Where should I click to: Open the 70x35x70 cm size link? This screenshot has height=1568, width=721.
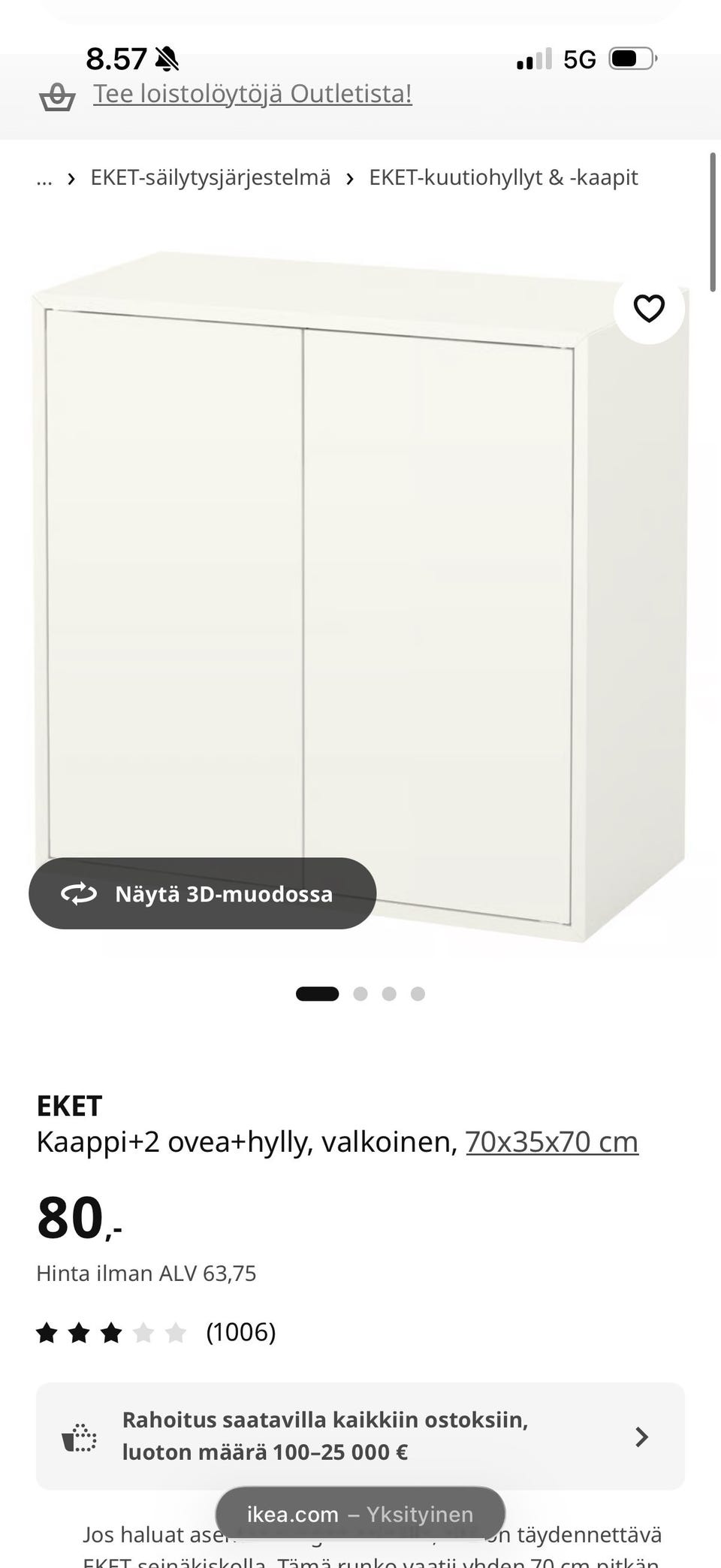point(552,1141)
